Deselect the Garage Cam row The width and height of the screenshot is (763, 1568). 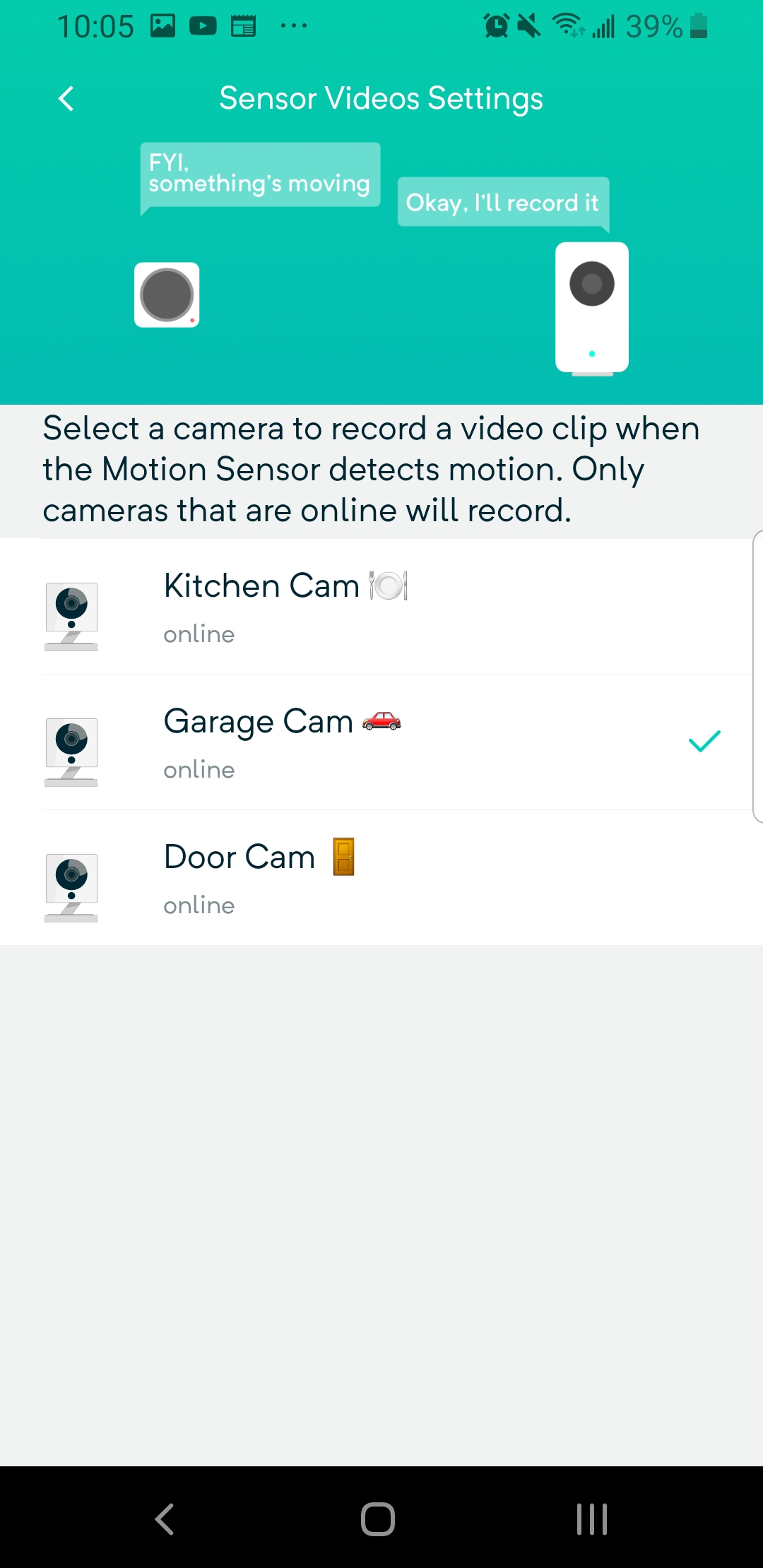(x=381, y=743)
